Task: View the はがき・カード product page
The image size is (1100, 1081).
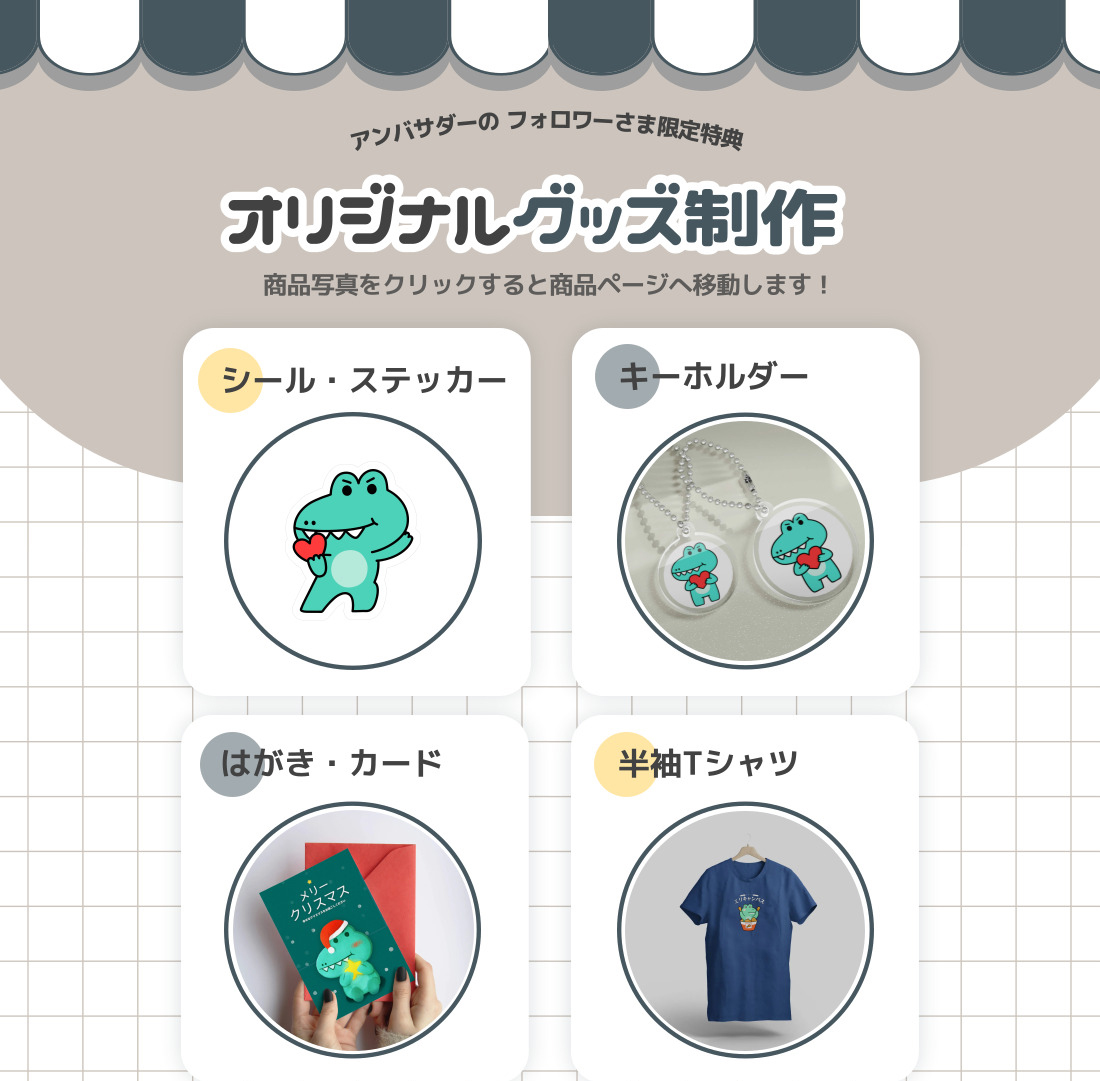Action: 353,930
